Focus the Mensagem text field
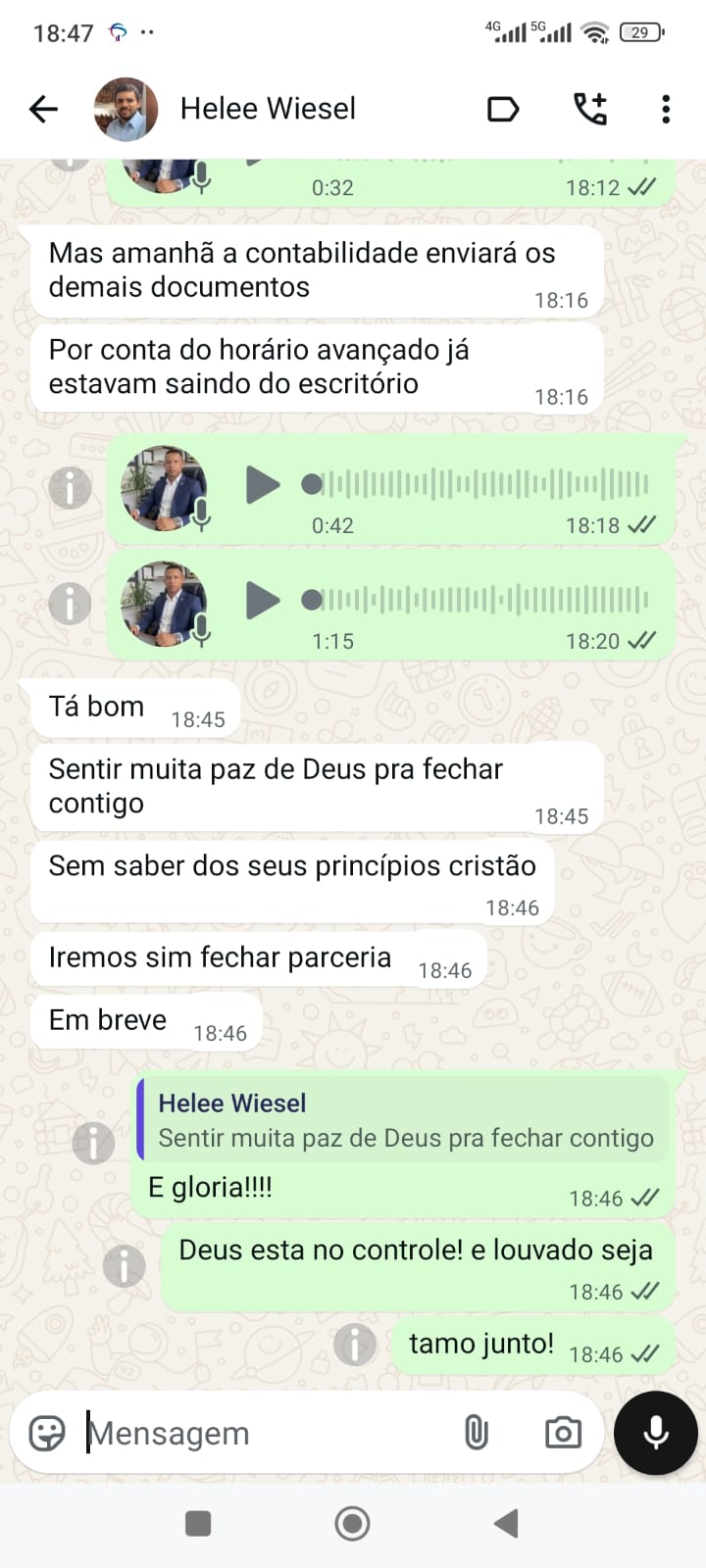This screenshot has width=706, height=1568. tap(265, 1433)
